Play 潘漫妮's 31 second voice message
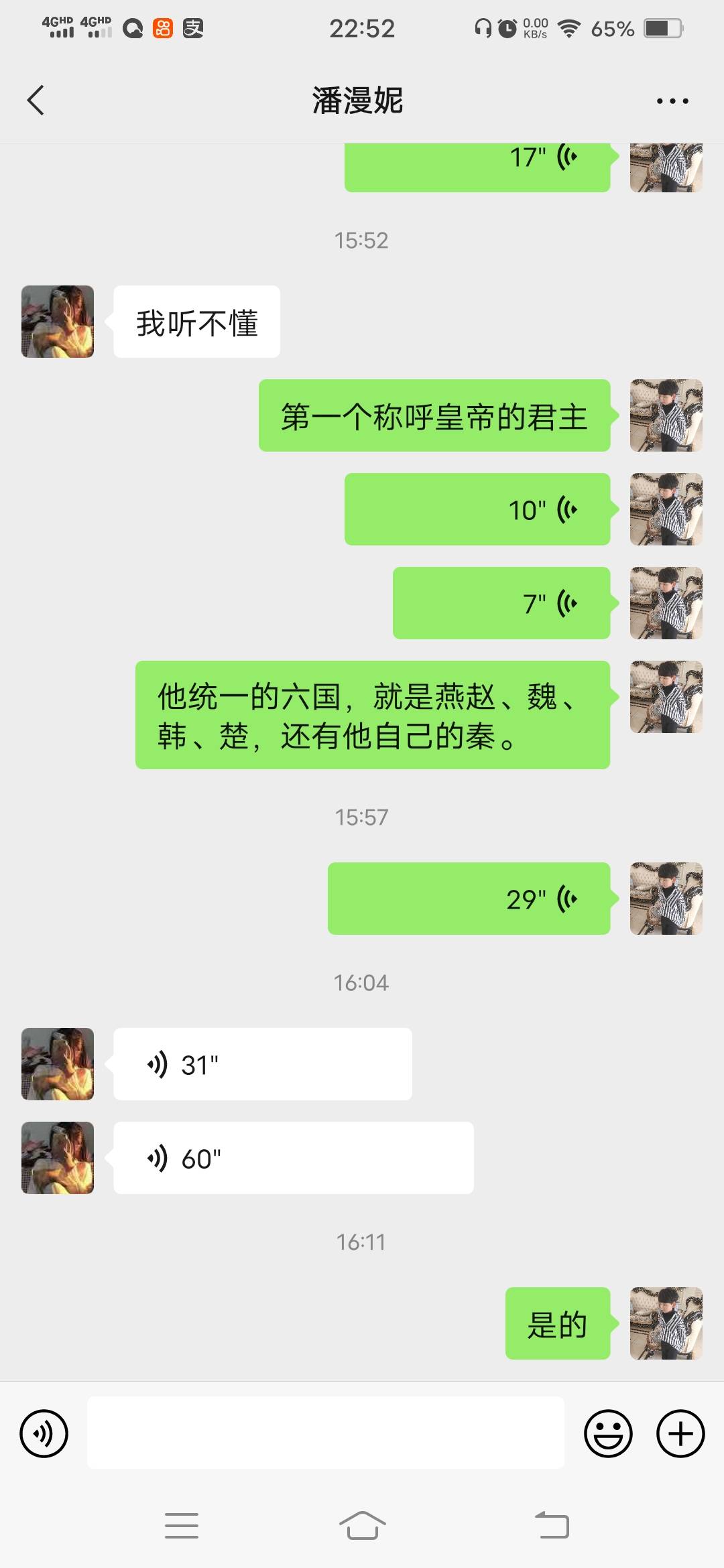724x1568 pixels. click(x=261, y=1064)
